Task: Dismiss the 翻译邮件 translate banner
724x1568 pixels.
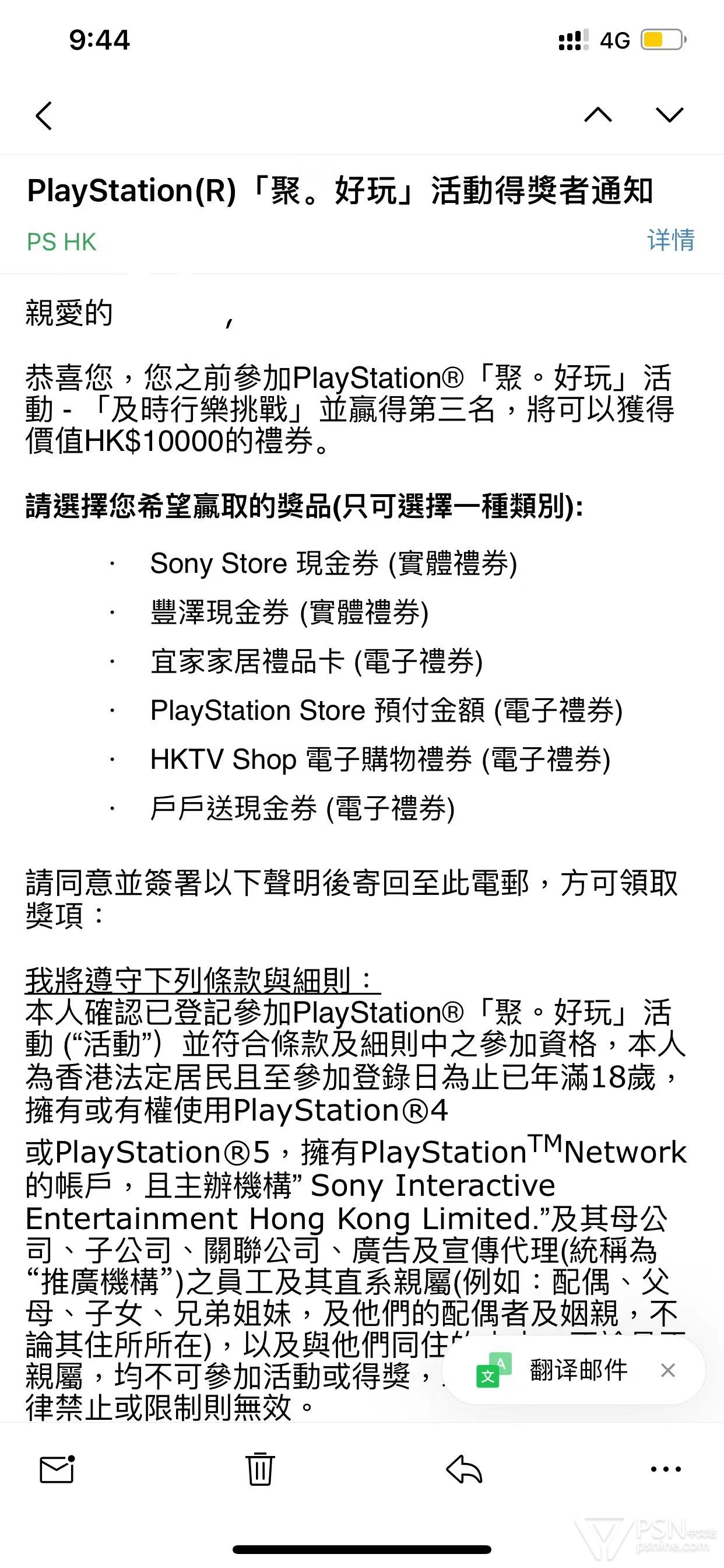Action: click(x=668, y=1370)
